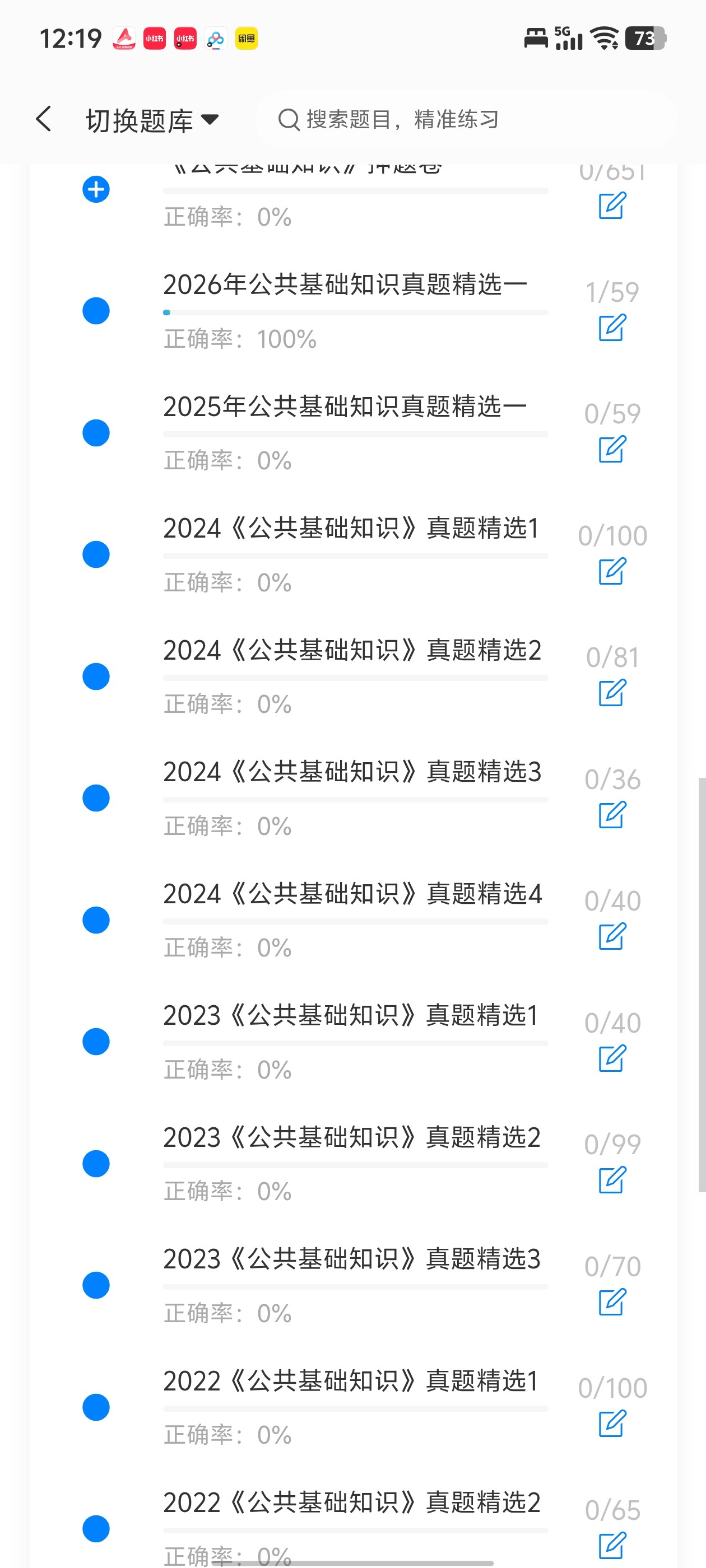Image resolution: width=706 pixels, height=1568 pixels.
Task: Tap the edit icon for 2022 真题精选1
Action: tap(612, 1424)
